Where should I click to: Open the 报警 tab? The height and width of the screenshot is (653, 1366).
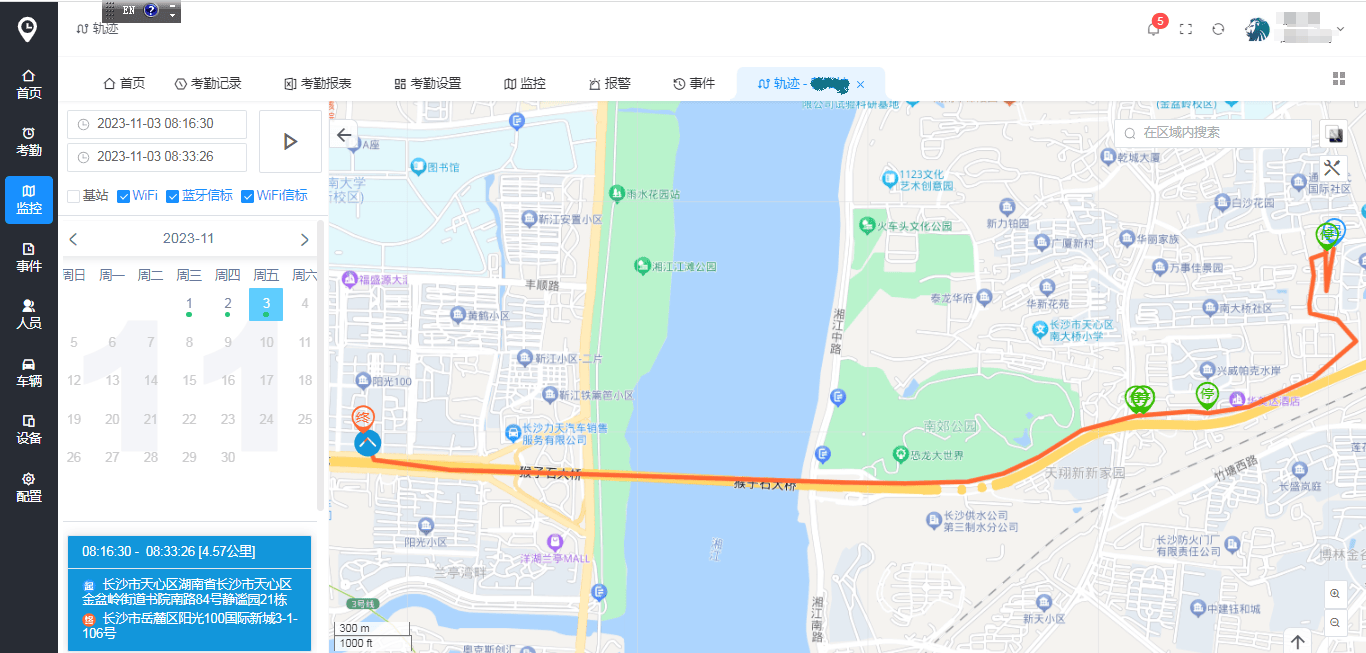coord(610,84)
